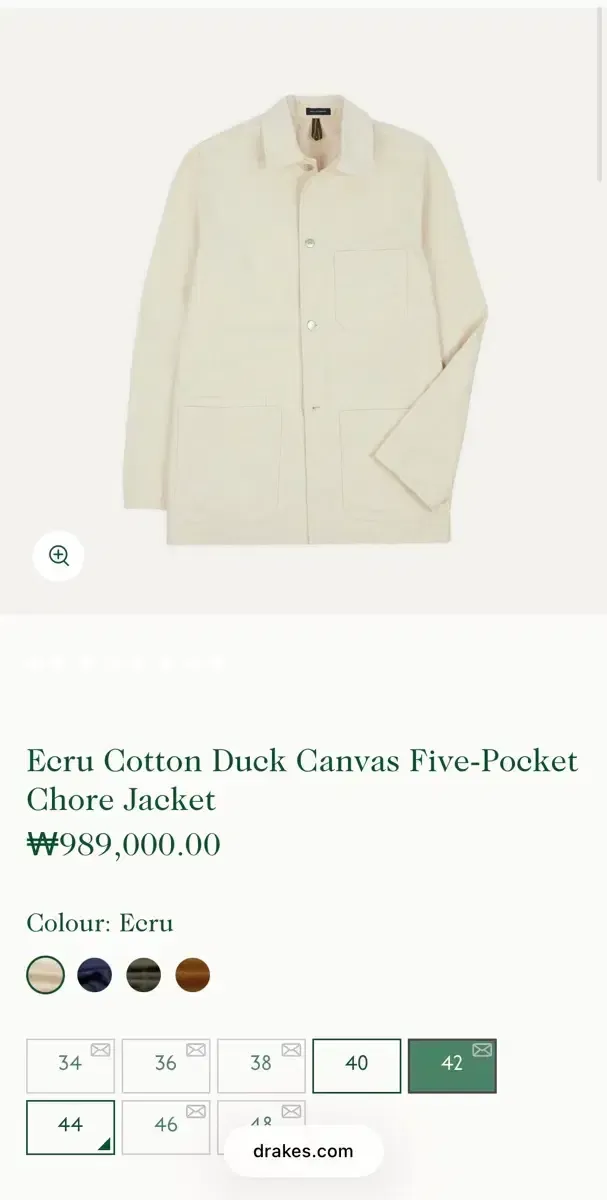Screen dimensions: 607x1200
Task: Tap the drakes.com address pill
Action: click(x=303, y=1151)
